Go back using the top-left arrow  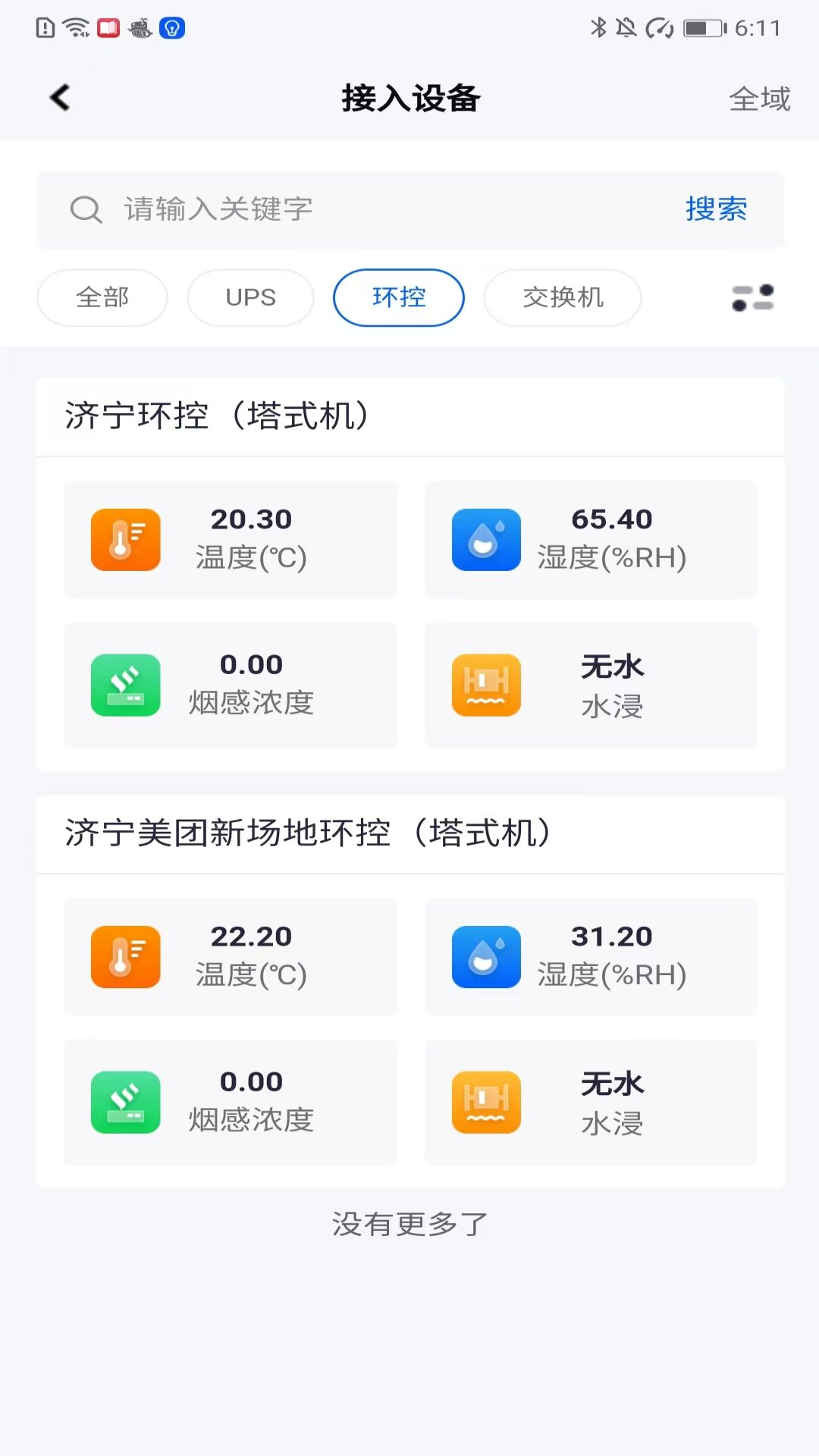[x=60, y=98]
